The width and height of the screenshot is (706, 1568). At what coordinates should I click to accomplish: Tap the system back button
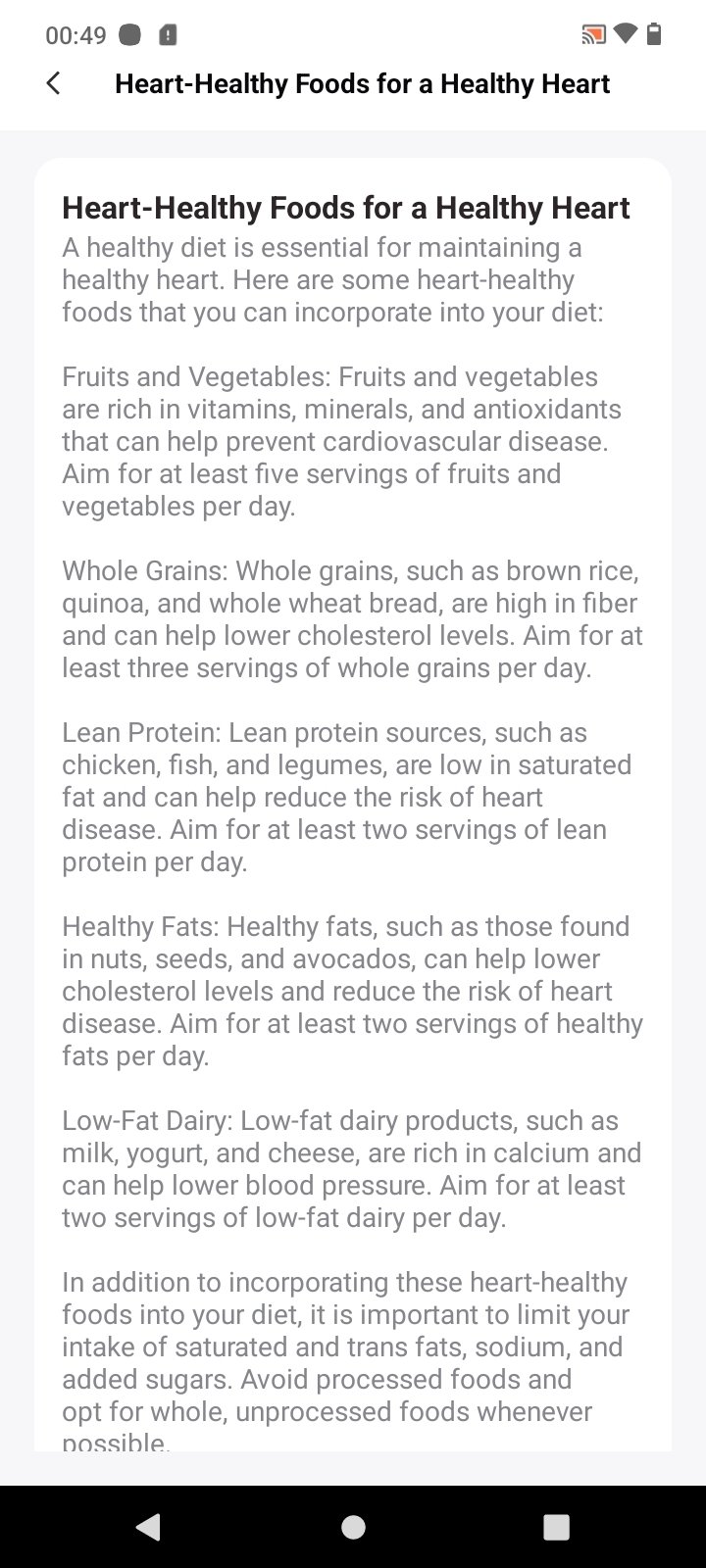click(x=148, y=1527)
